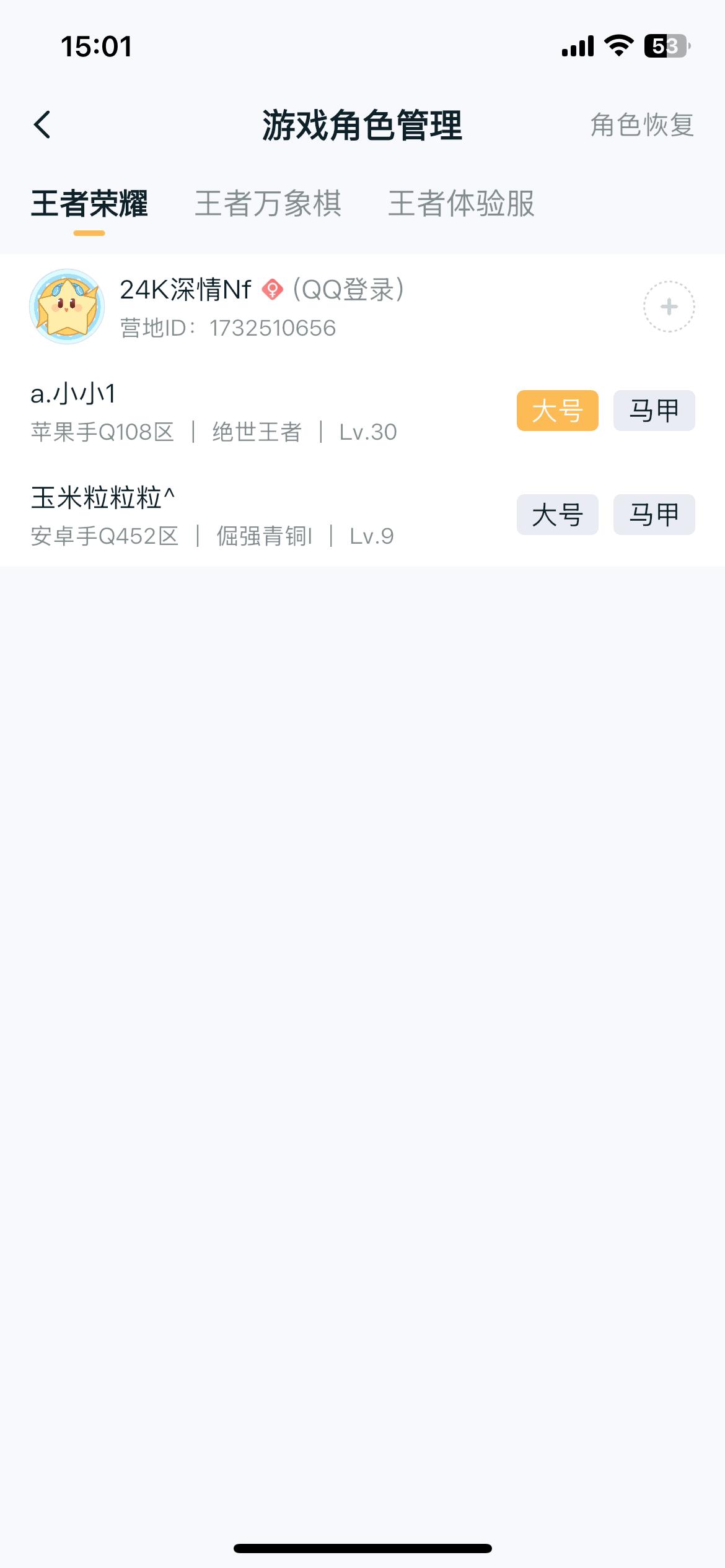Click the female gender icon beside 24K深情Nf
This screenshot has width=725, height=1568.
coord(273,289)
